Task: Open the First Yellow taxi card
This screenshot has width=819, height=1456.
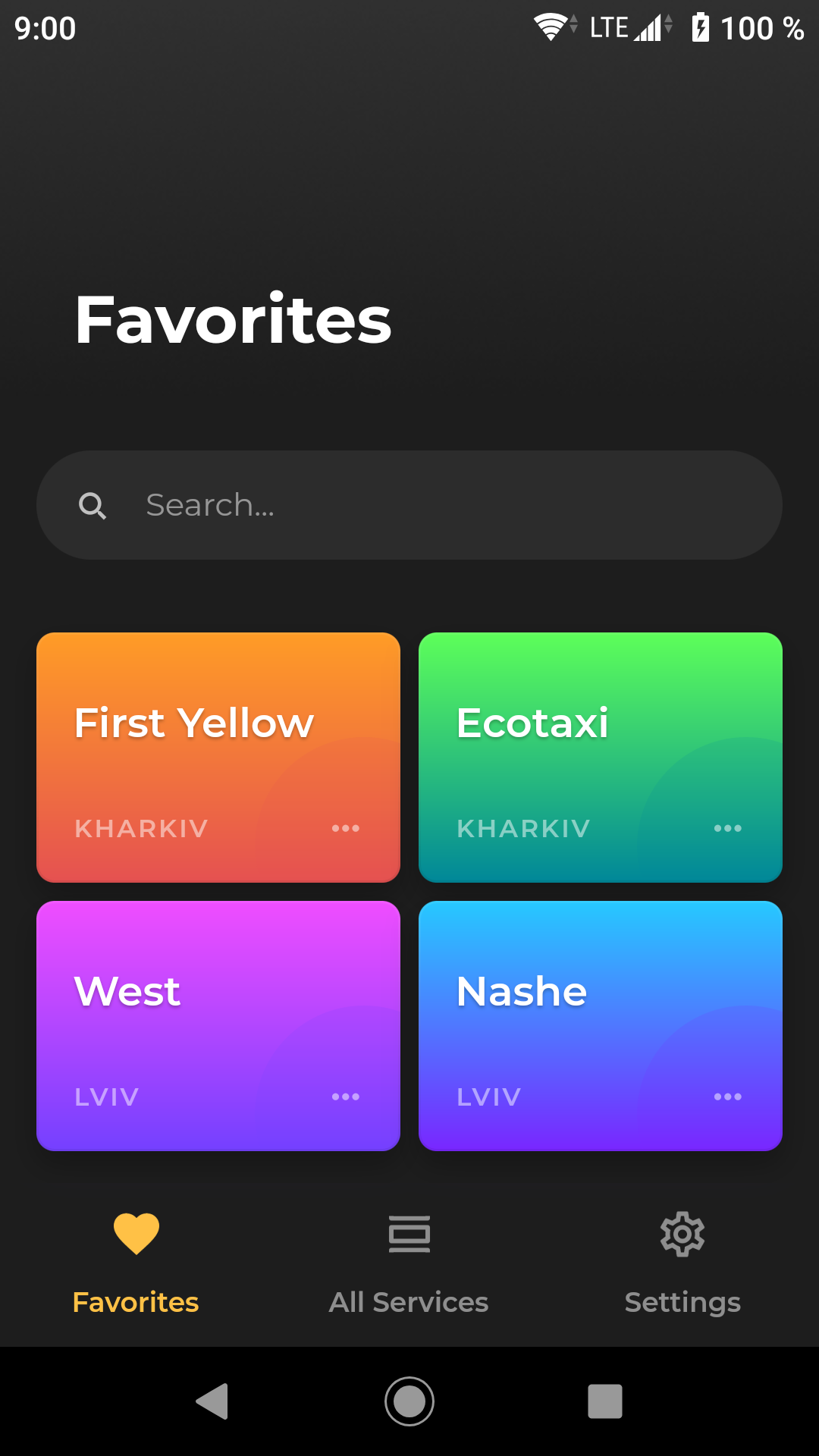Action: (218, 757)
